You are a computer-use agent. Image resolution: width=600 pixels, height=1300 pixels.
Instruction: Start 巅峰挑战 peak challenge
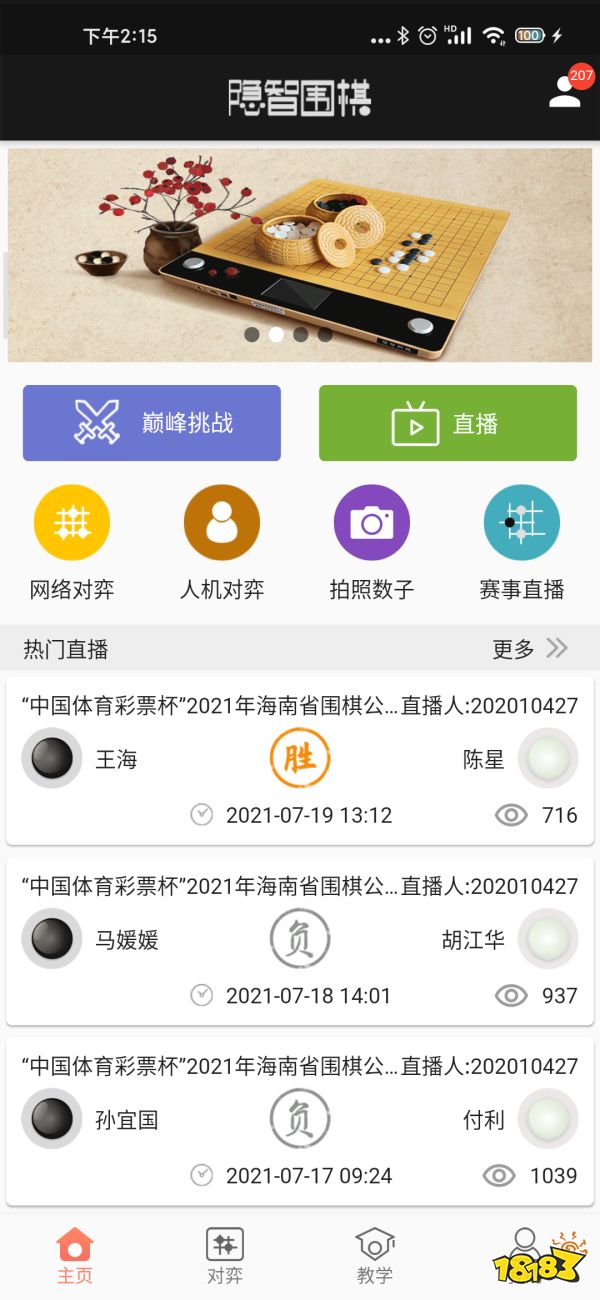click(x=152, y=423)
